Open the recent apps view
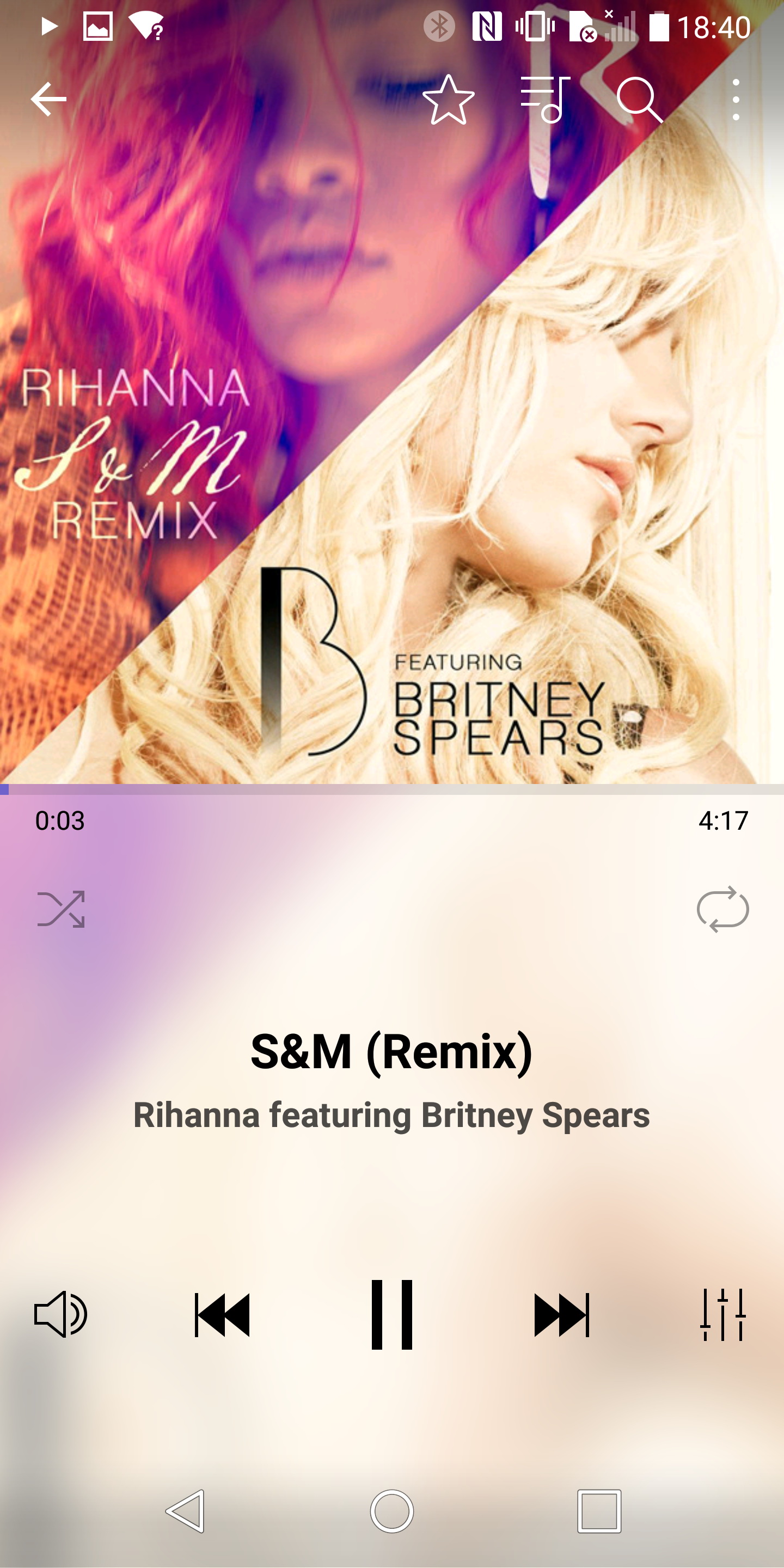 pos(599,1511)
